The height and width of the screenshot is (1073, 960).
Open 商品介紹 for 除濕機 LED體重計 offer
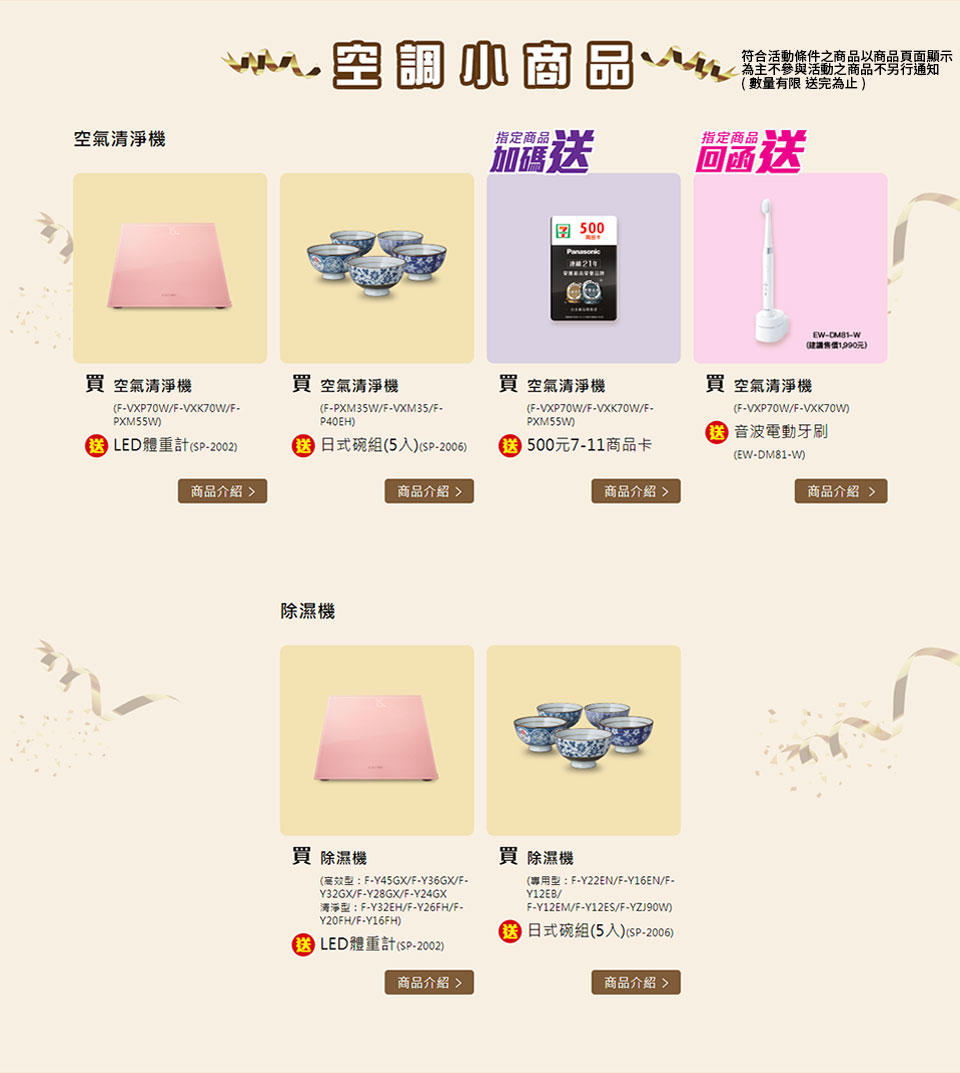(x=429, y=982)
